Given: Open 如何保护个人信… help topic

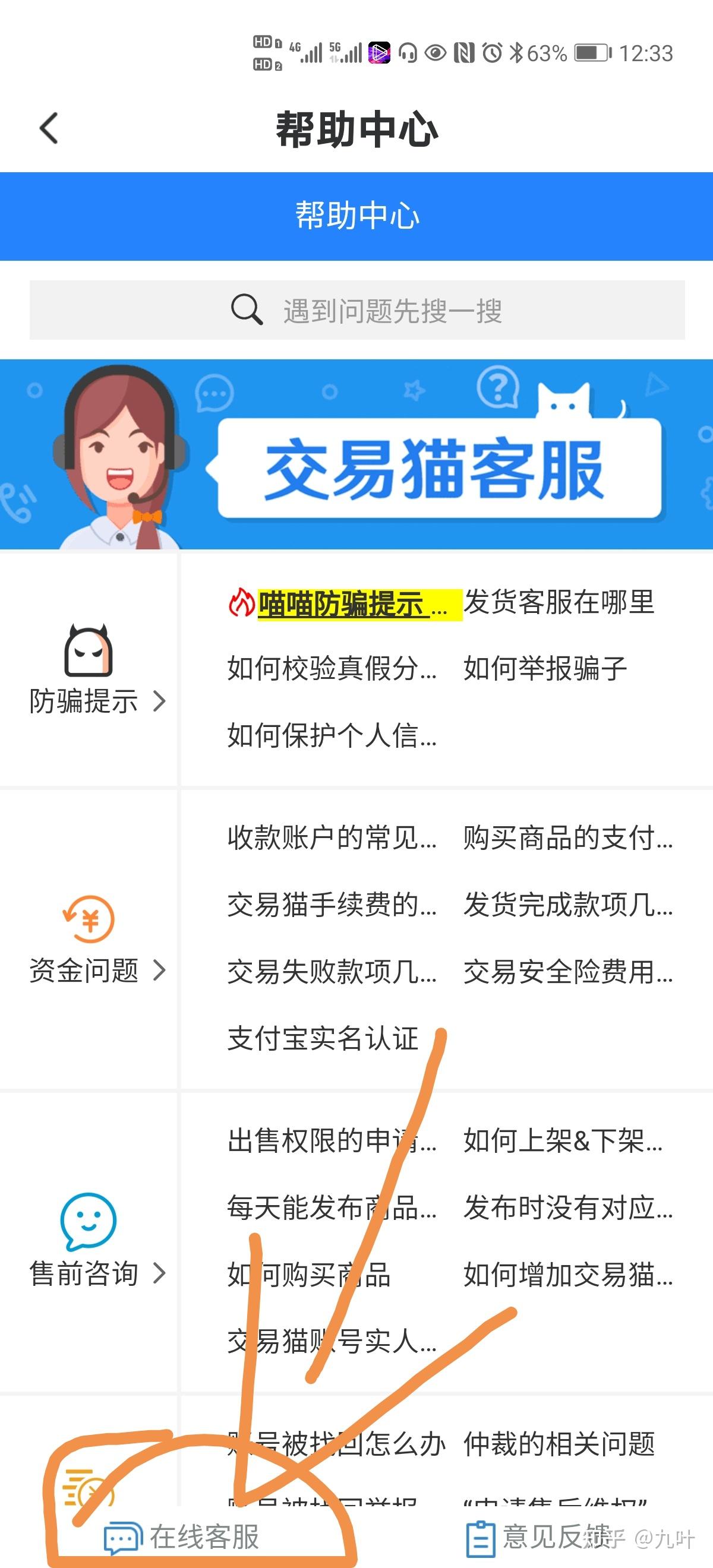Looking at the screenshot, I should click(332, 735).
